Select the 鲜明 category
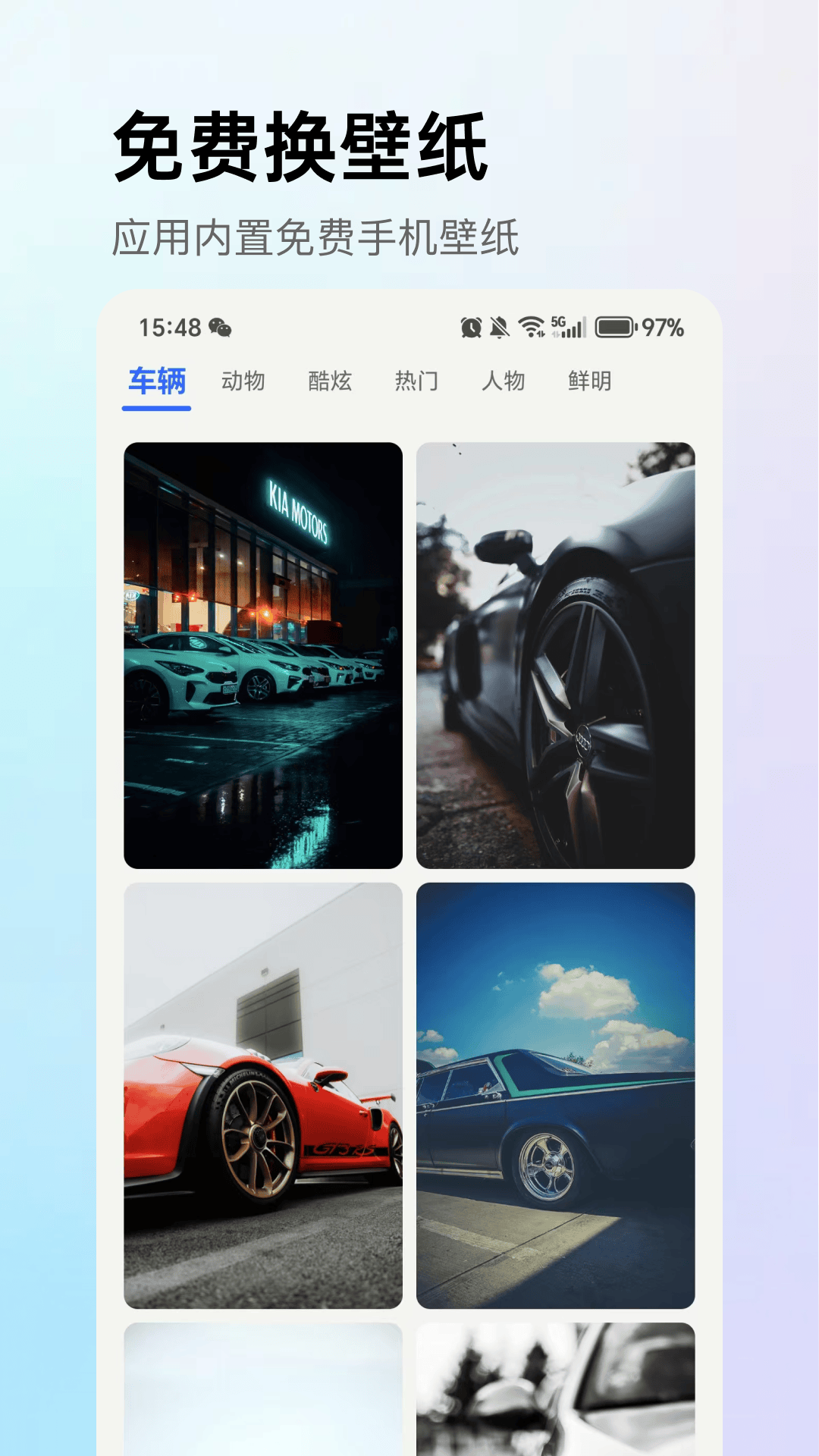The image size is (819, 1456). 591,383
